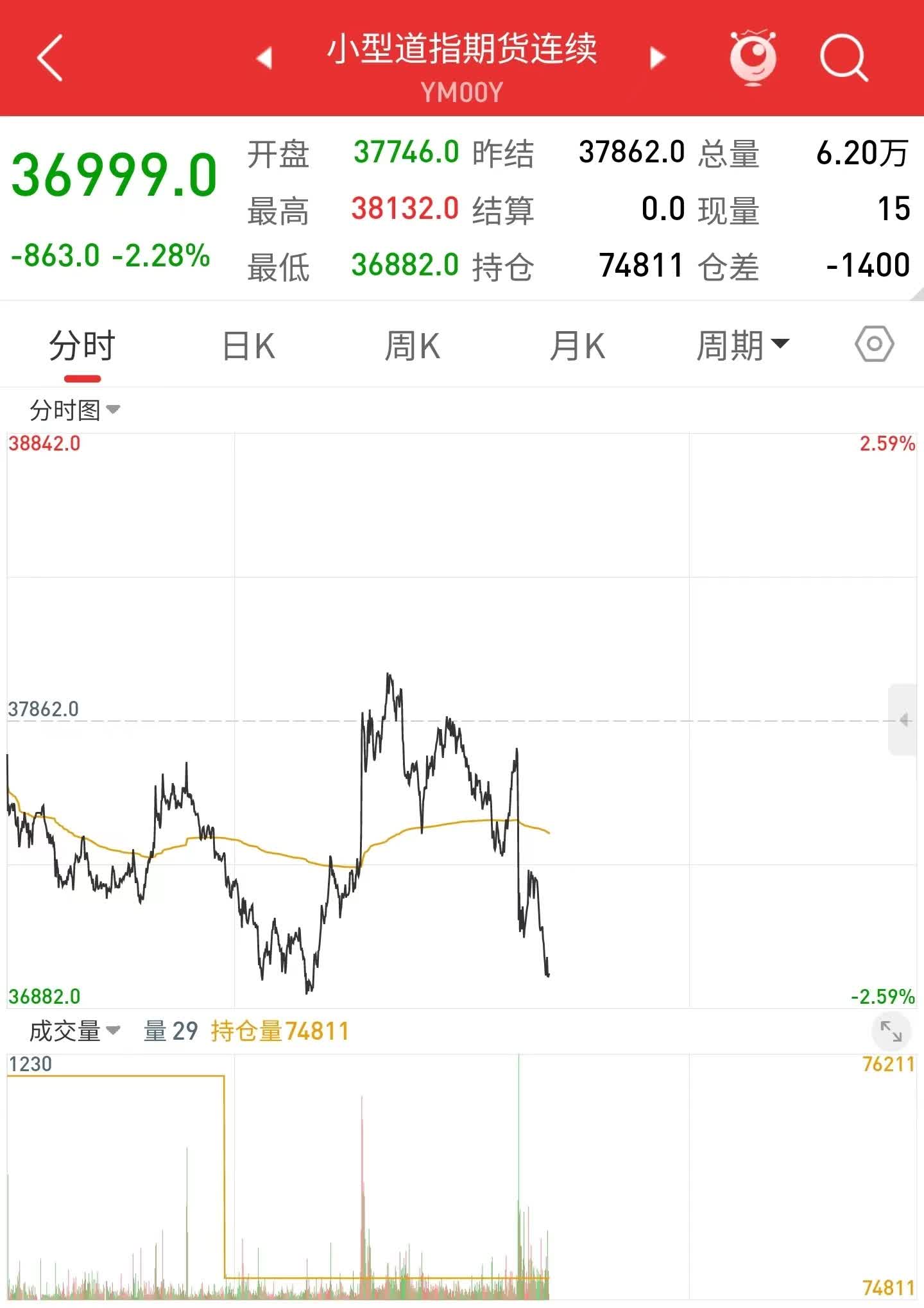
Task: Expand the 成交量 indicator dropdown
Action: point(74,1031)
